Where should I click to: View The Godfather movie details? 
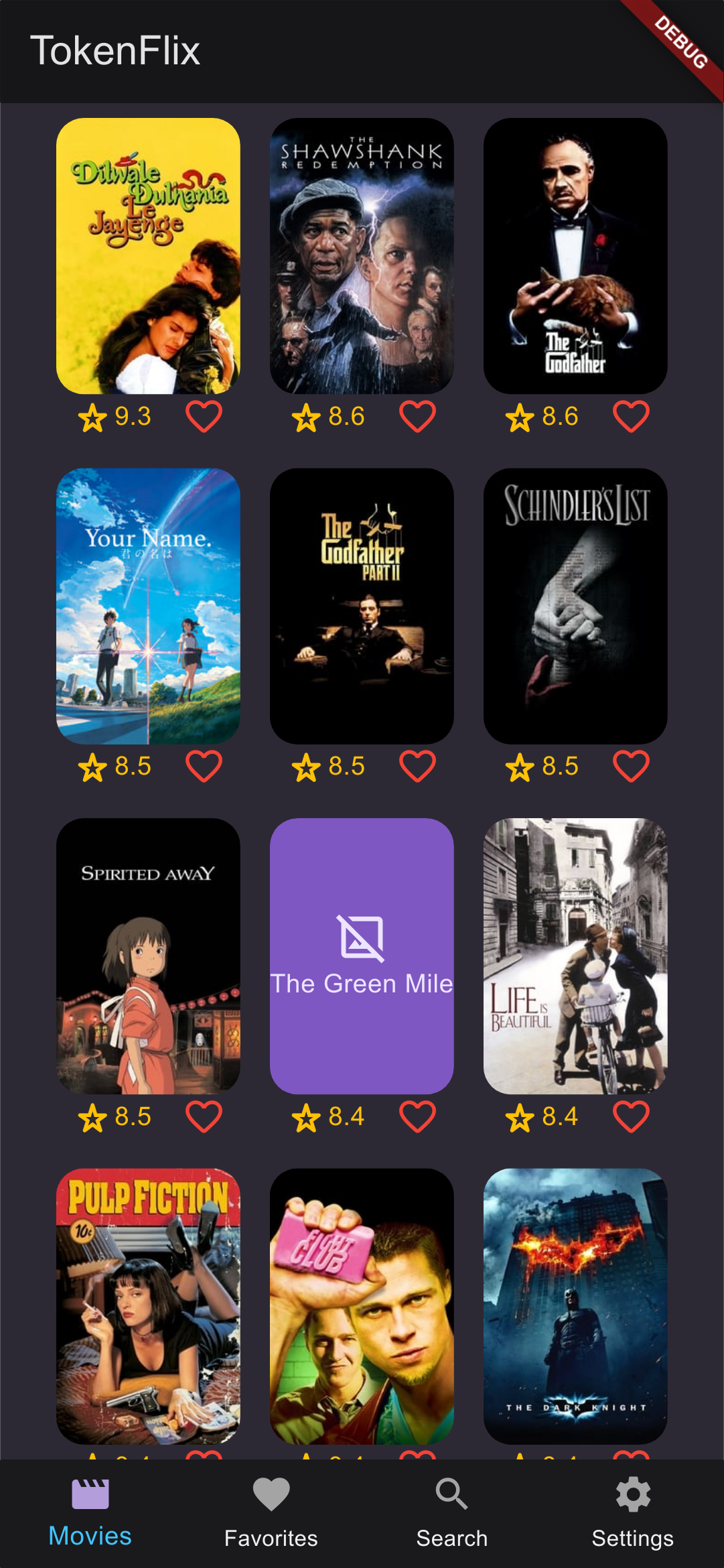point(575,256)
